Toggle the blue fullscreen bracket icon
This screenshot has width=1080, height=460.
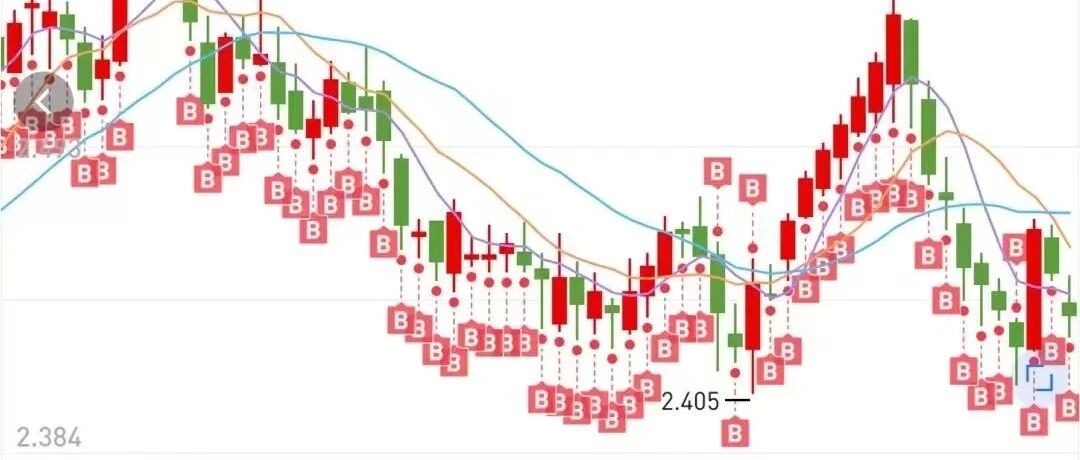point(1040,378)
